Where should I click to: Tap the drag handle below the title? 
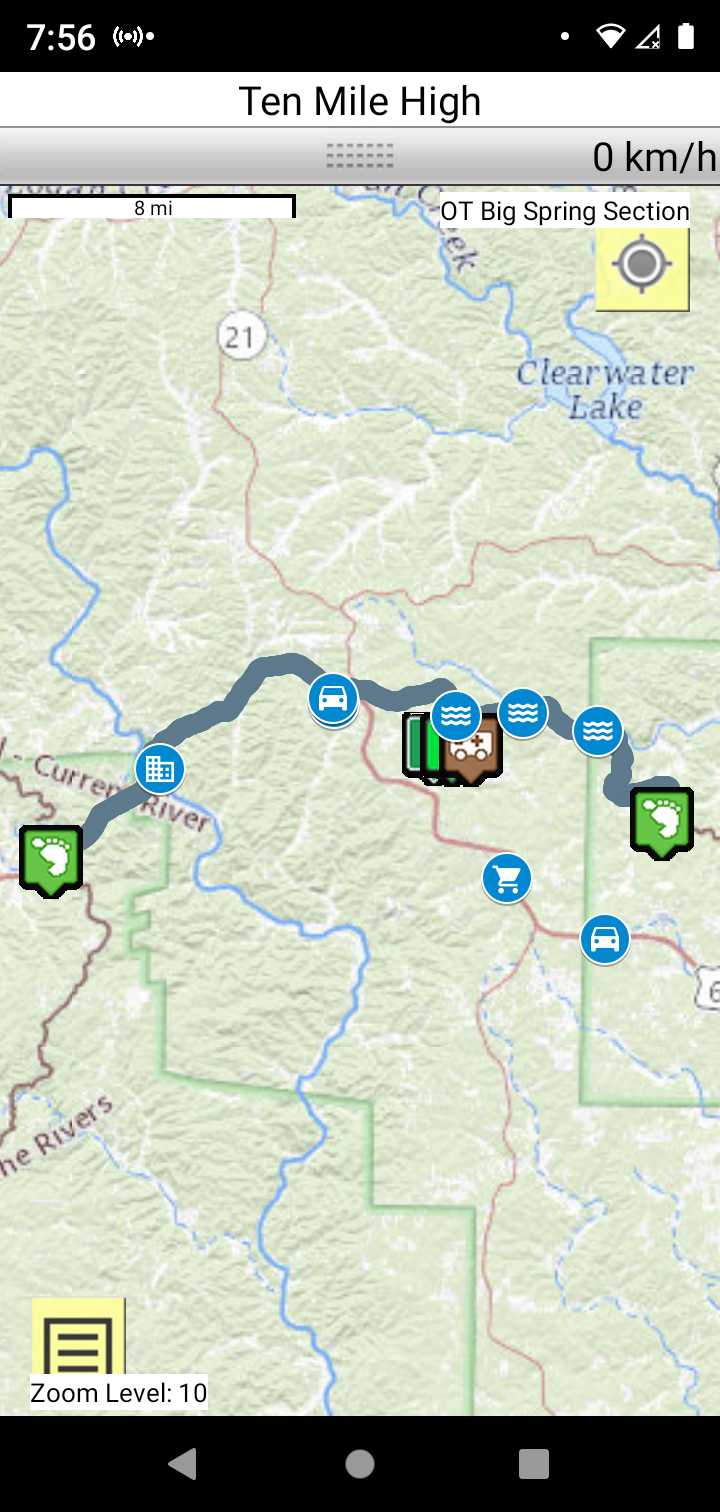(x=360, y=156)
